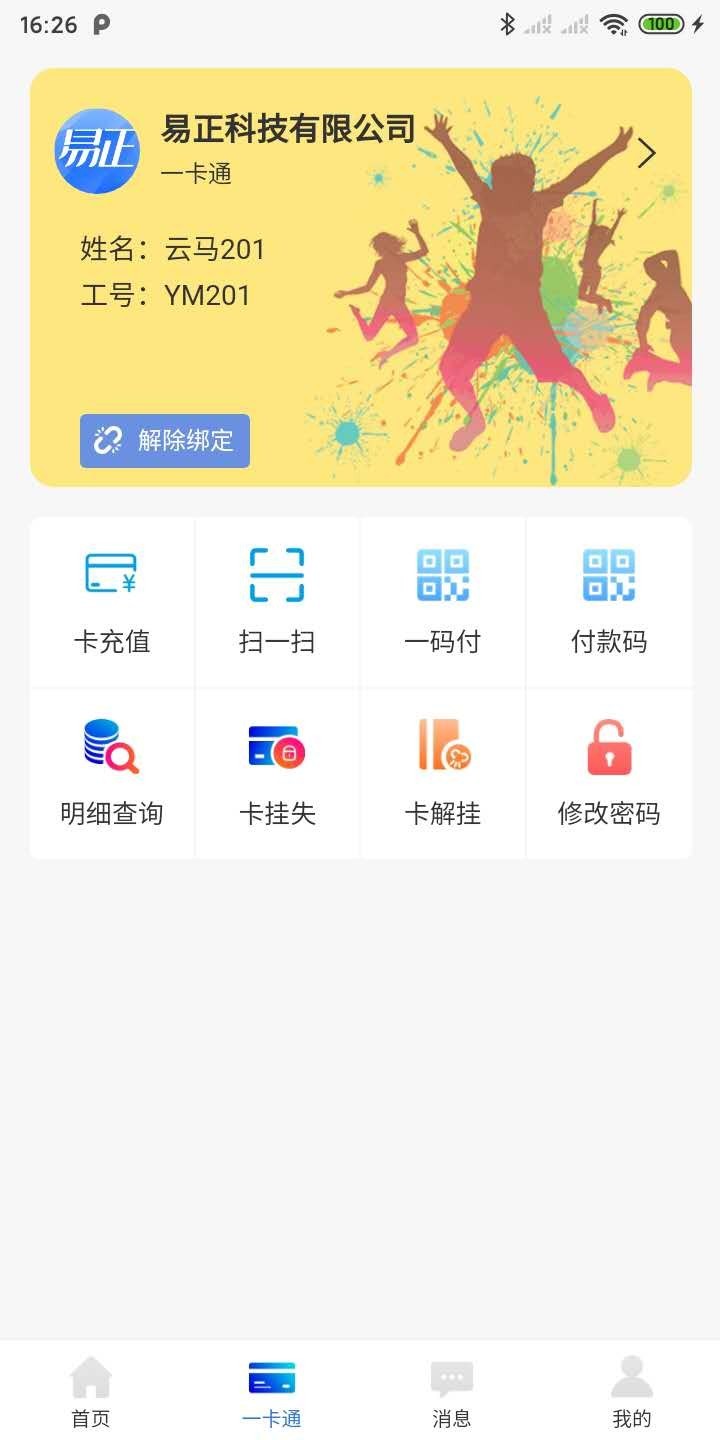
Task: Go to the 我的 profile tab
Action: coord(630,1390)
